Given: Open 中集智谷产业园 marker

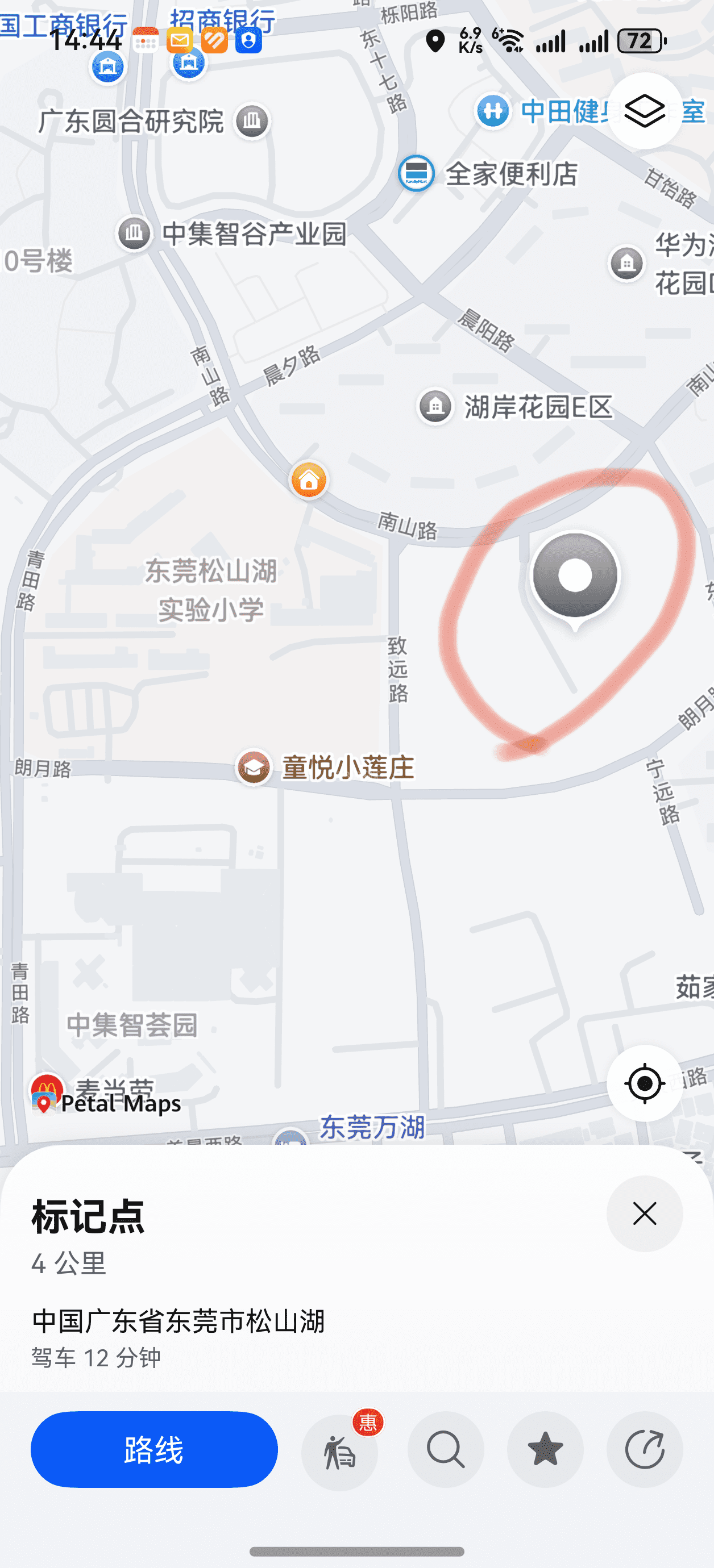Looking at the screenshot, I should pyautogui.click(x=135, y=233).
